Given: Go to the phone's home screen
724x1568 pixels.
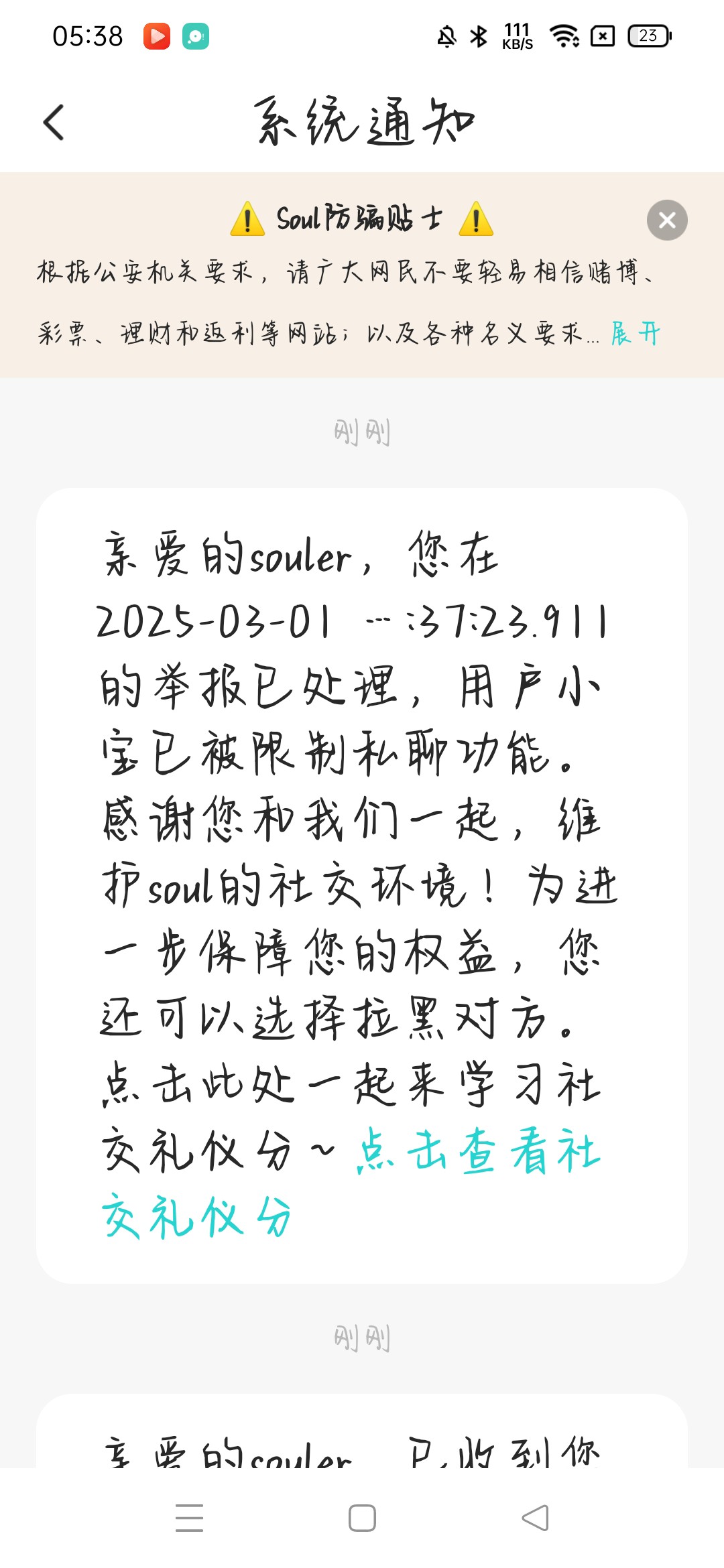Looking at the screenshot, I should (x=362, y=1518).
